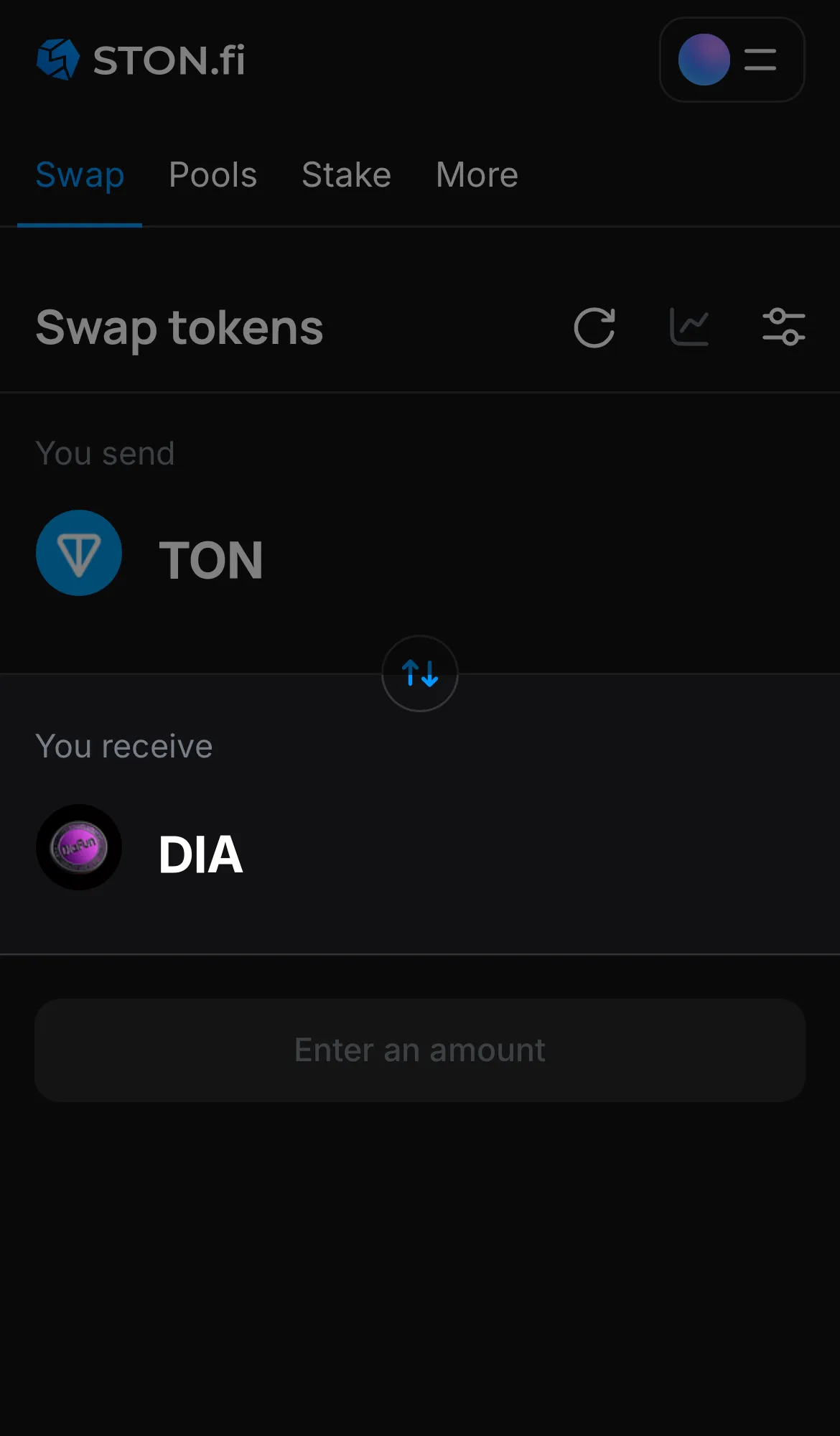Viewport: 840px width, 1436px height.
Task: Click the TON token logo
Action: [x=79, y=554]
